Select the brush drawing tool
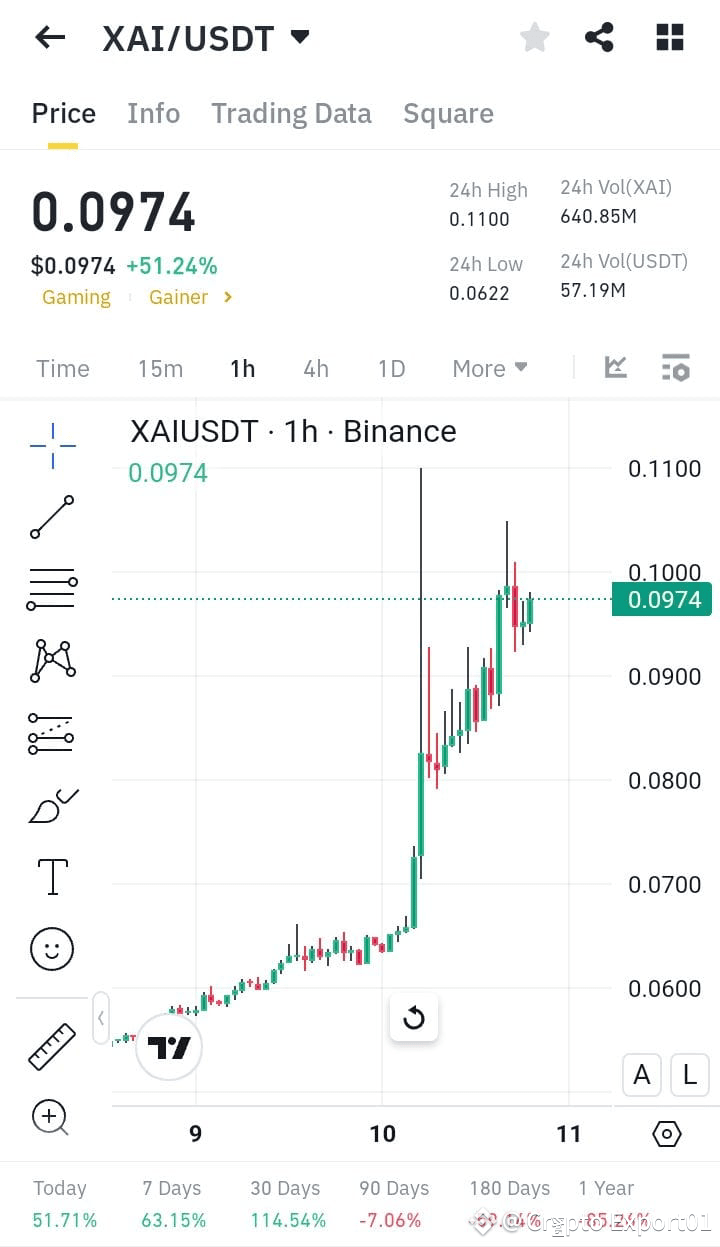720x1247 pixels. click(x=51, y=805)
